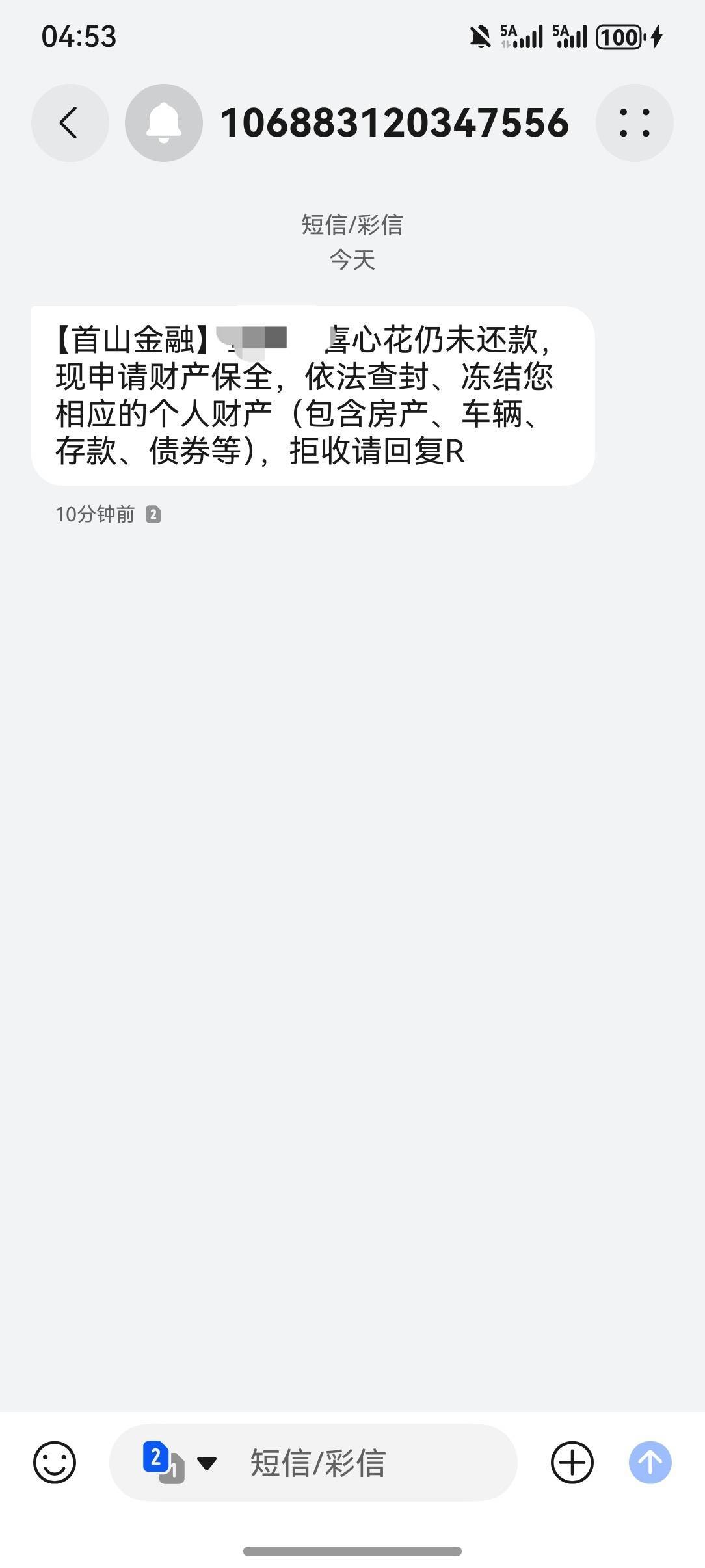This screenshot has width=705, height=1568.
Task: Open the plus attachment menu
Action: [x=572, y=1463]
